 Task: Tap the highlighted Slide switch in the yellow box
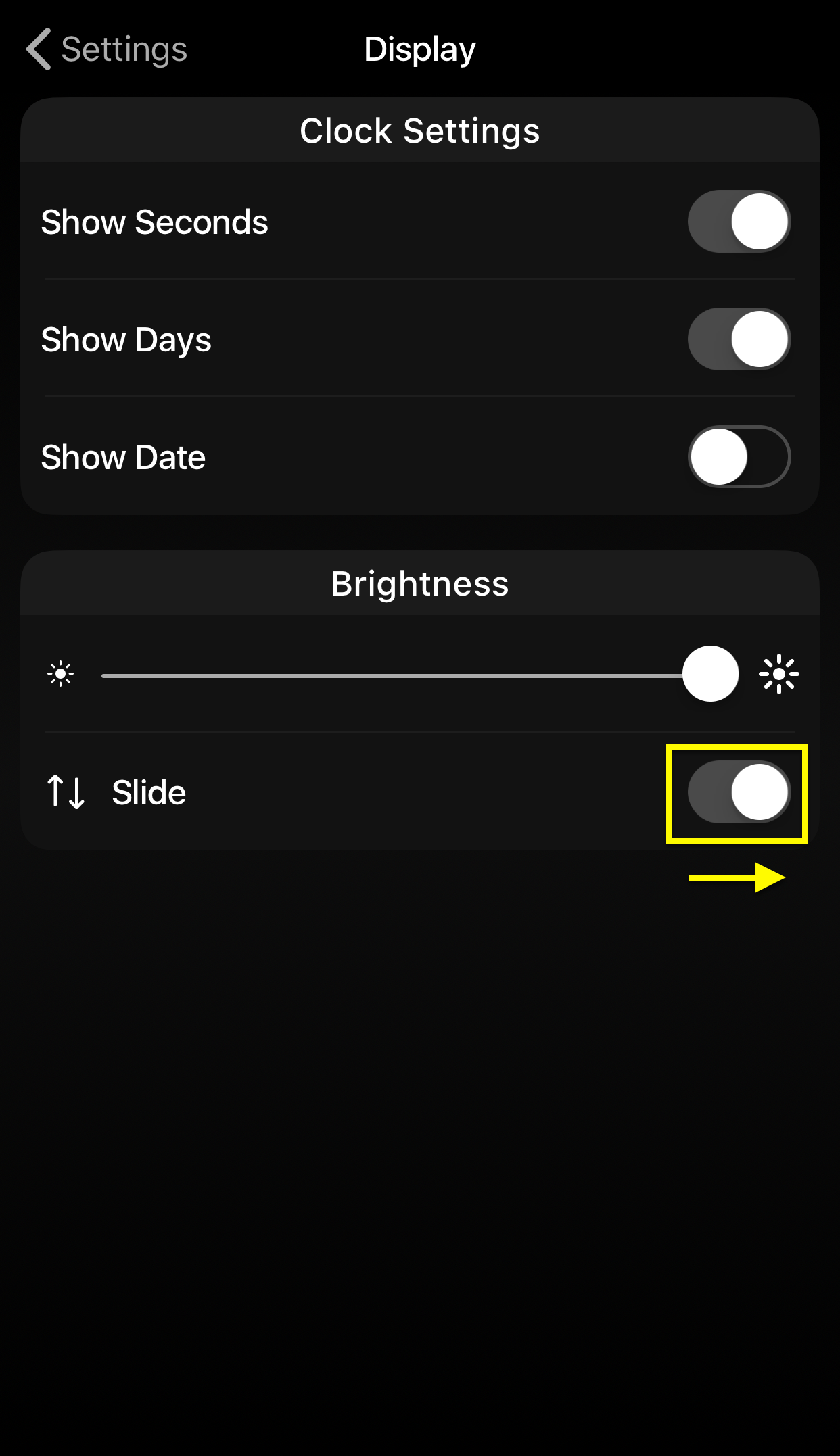click(x=737, y=792)
